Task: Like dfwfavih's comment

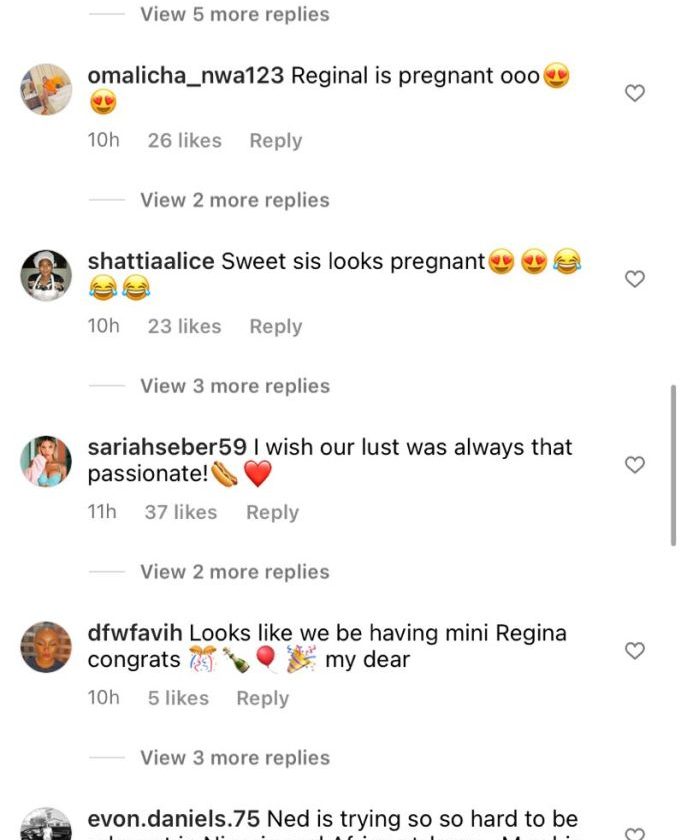Action: (634, 651)
